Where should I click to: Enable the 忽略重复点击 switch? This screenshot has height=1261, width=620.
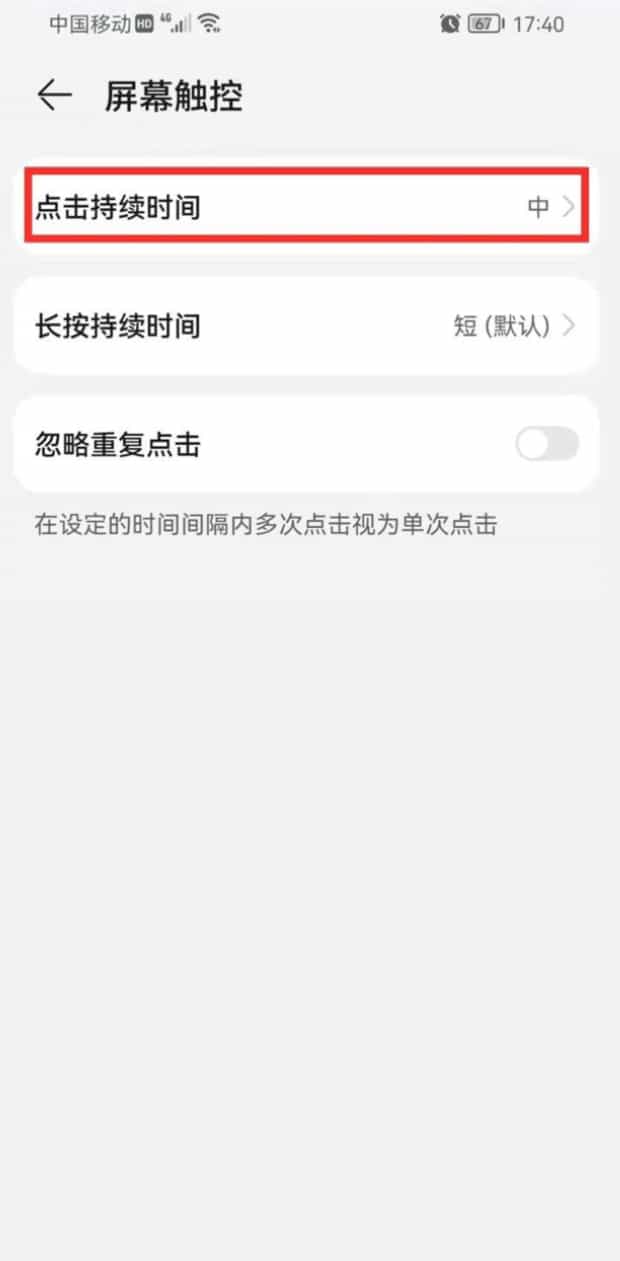tap(547, 443)
